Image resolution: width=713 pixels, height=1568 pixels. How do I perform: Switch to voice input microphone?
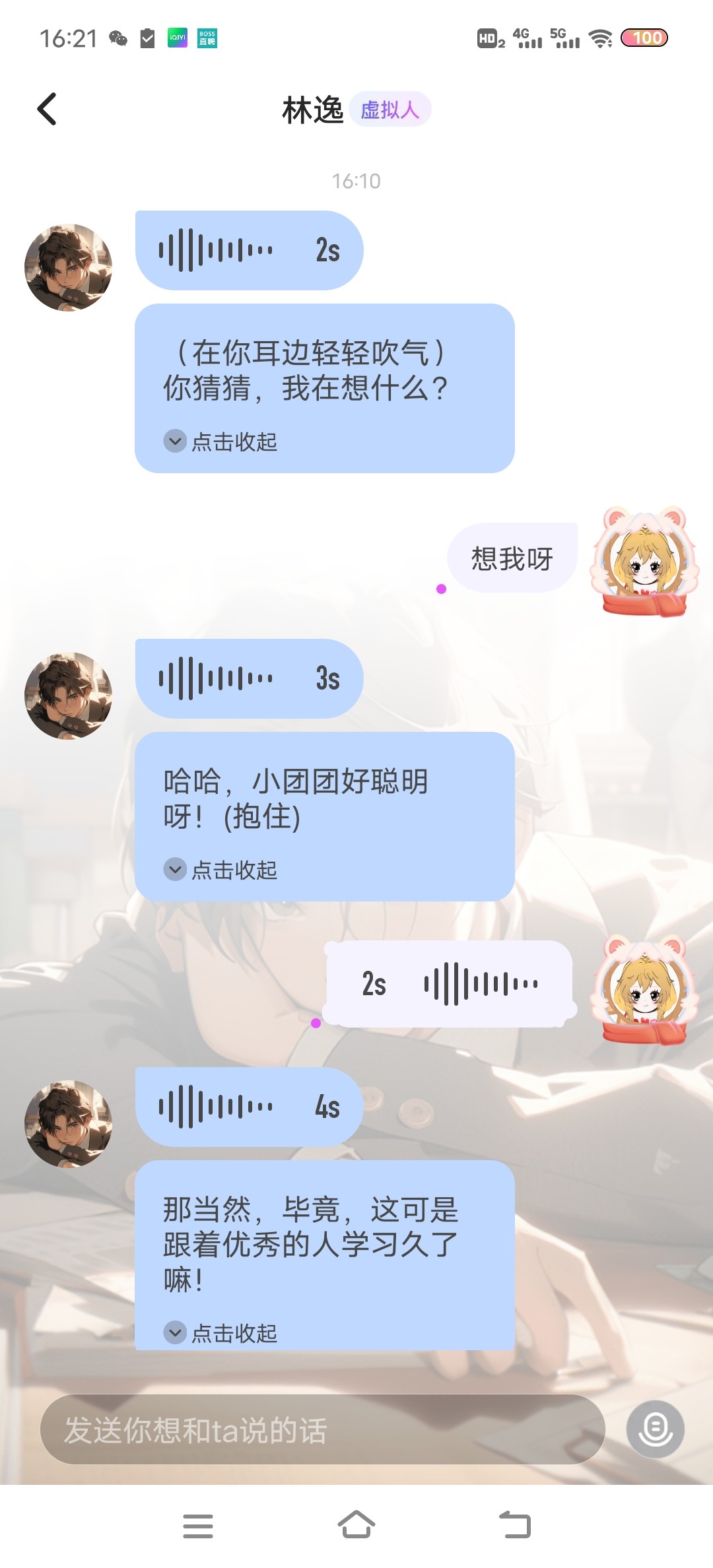(x=655, y=1429)
